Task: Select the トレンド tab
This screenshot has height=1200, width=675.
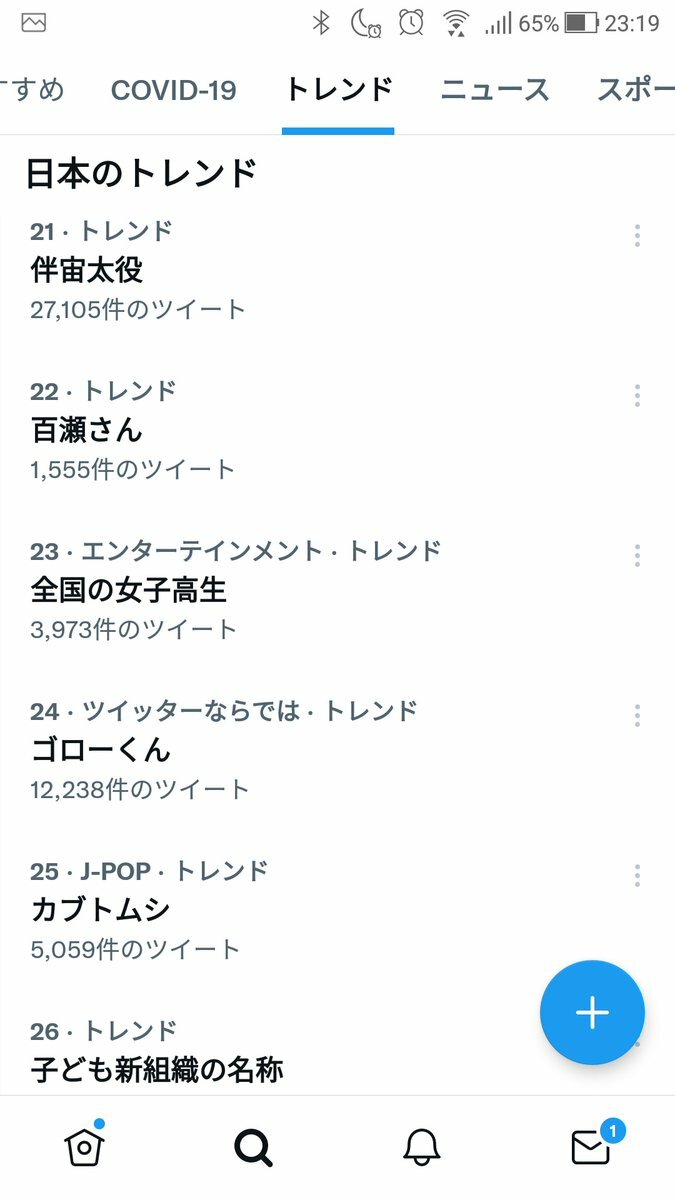Action: pos(338,90)
